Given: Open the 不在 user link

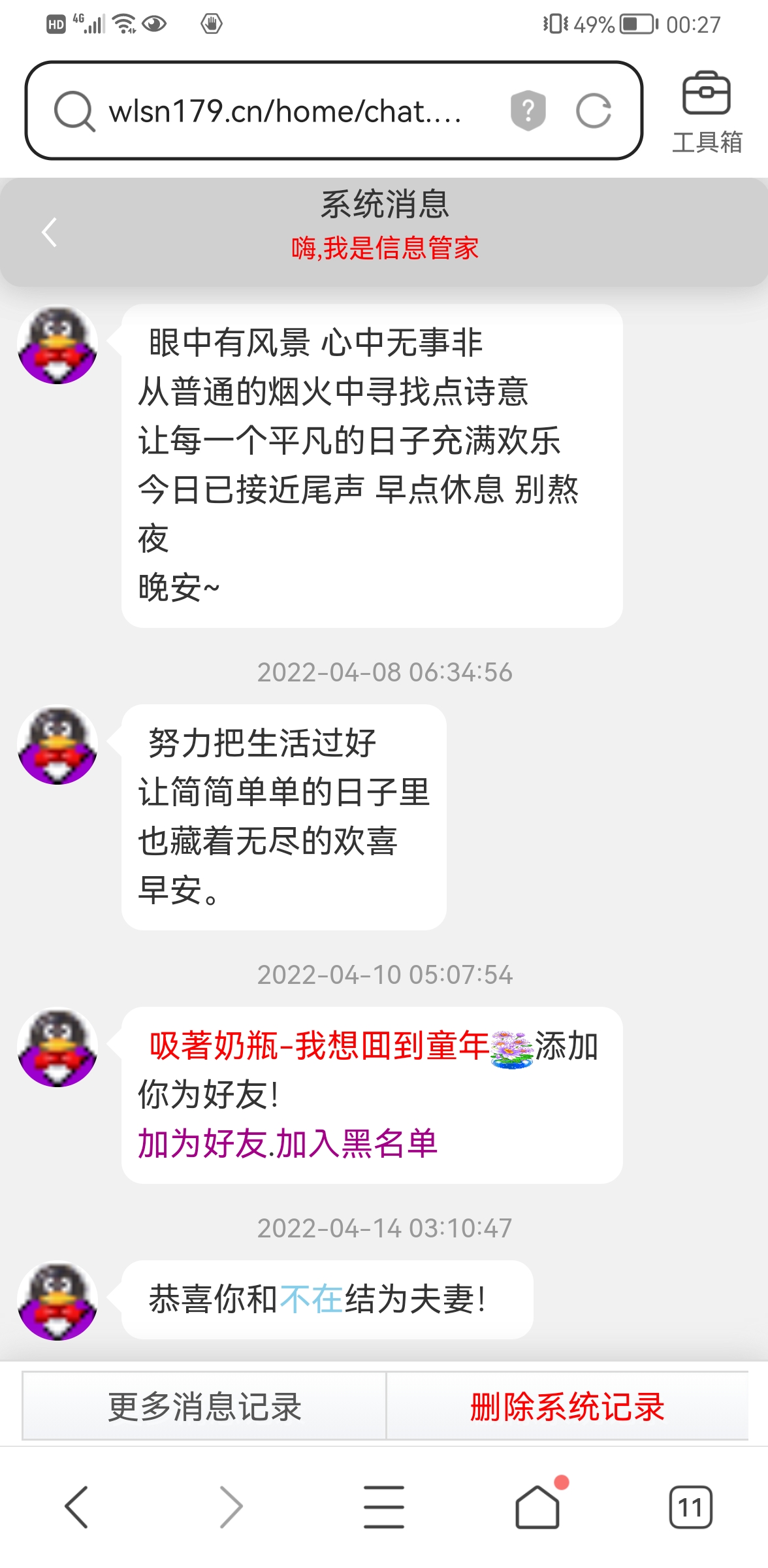Looking at the screenshot, I should [312, 1299].
